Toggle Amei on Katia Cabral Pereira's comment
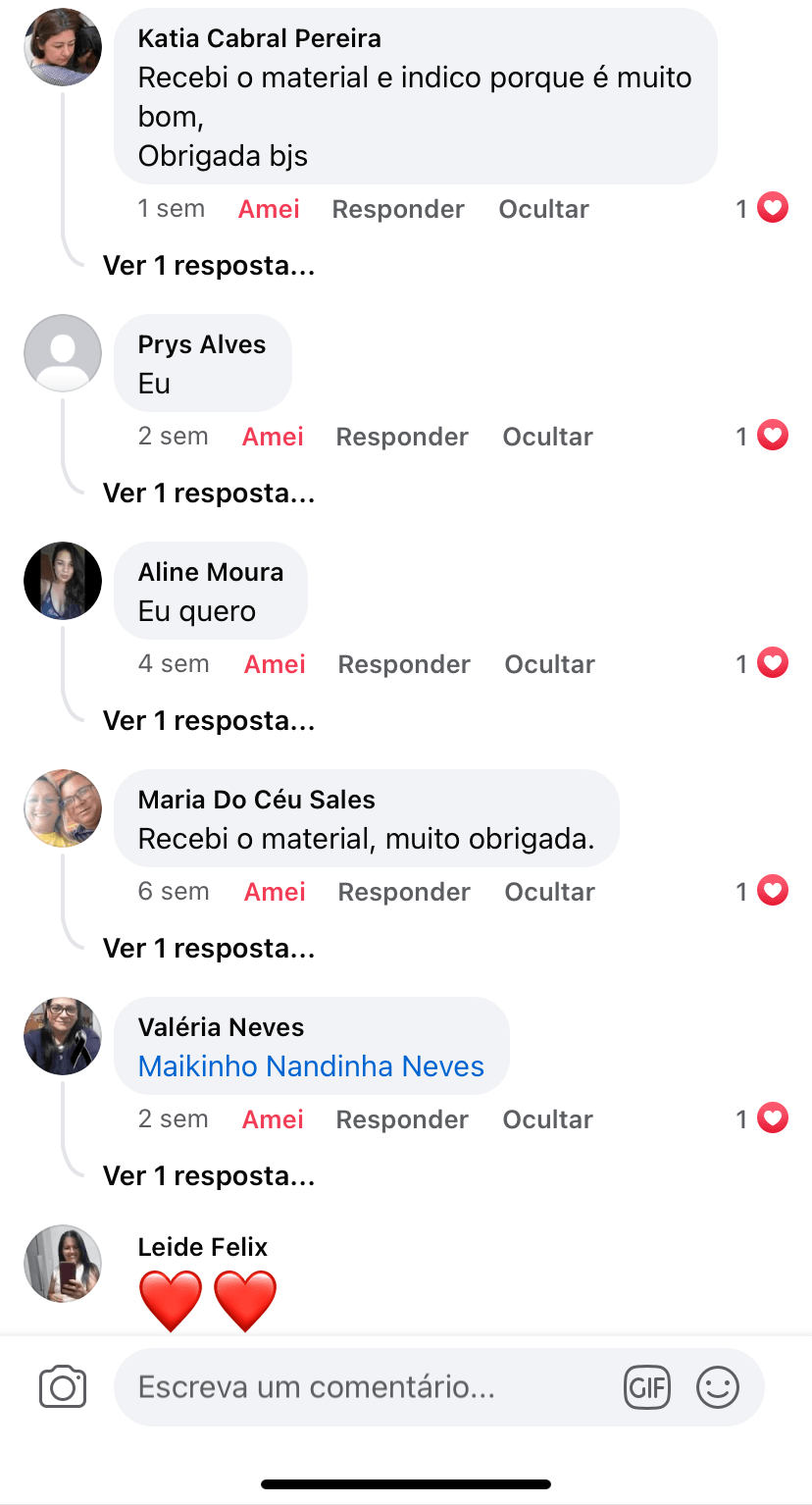Viewport: 812px width, 1505px height. 269,208
